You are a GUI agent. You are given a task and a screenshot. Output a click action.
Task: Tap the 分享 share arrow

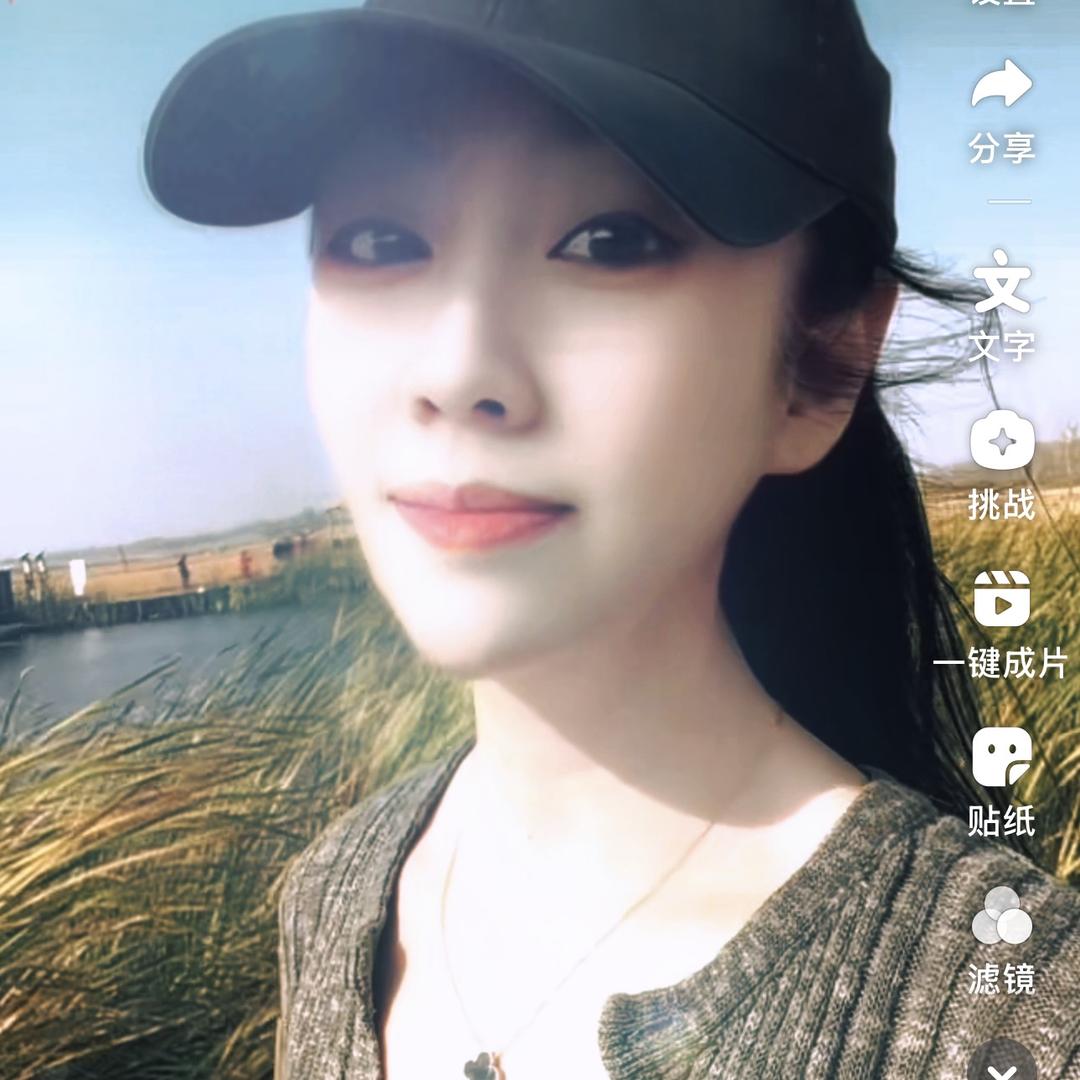coord(1001,87)
